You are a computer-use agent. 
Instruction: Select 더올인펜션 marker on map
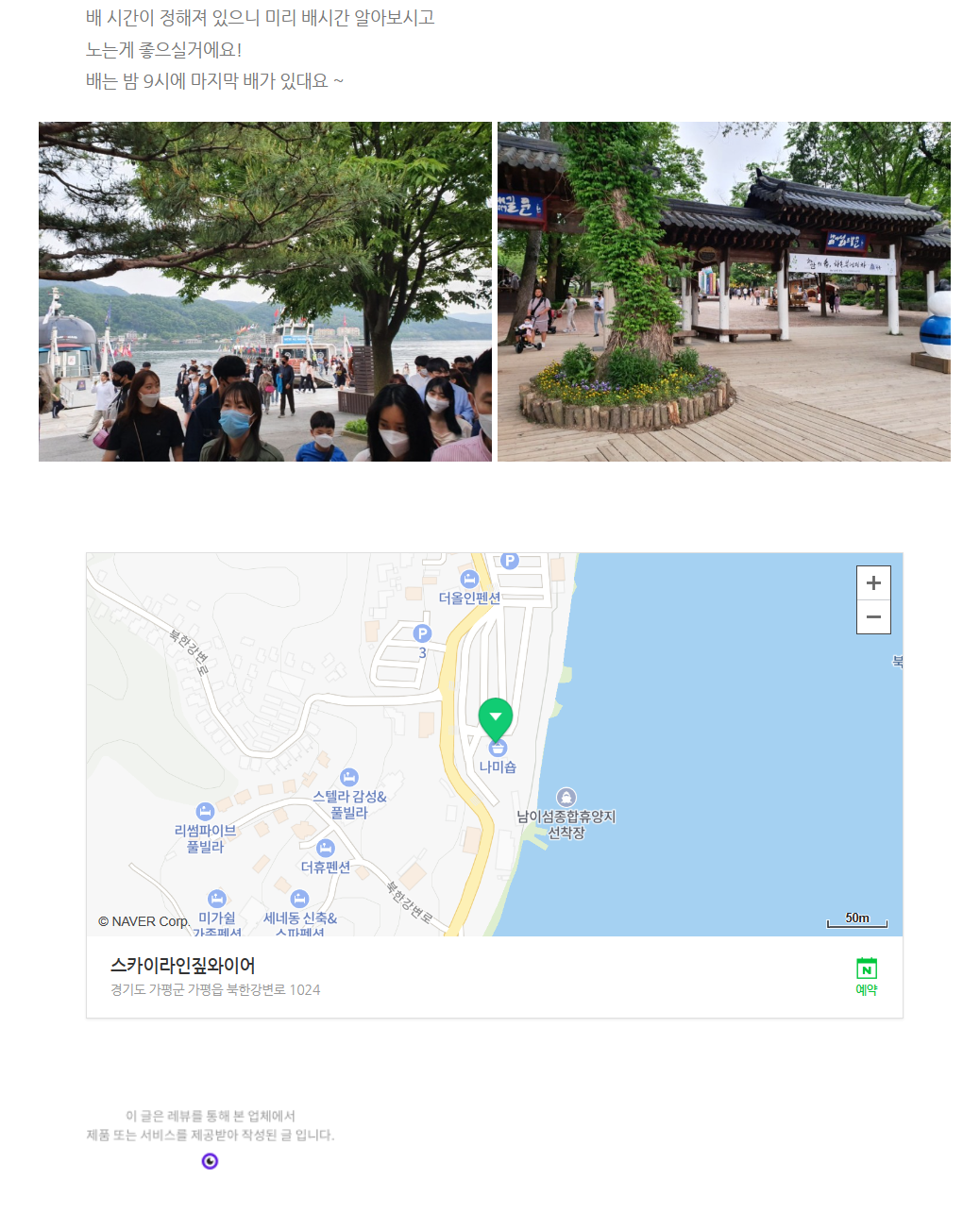tap(469, 579)
